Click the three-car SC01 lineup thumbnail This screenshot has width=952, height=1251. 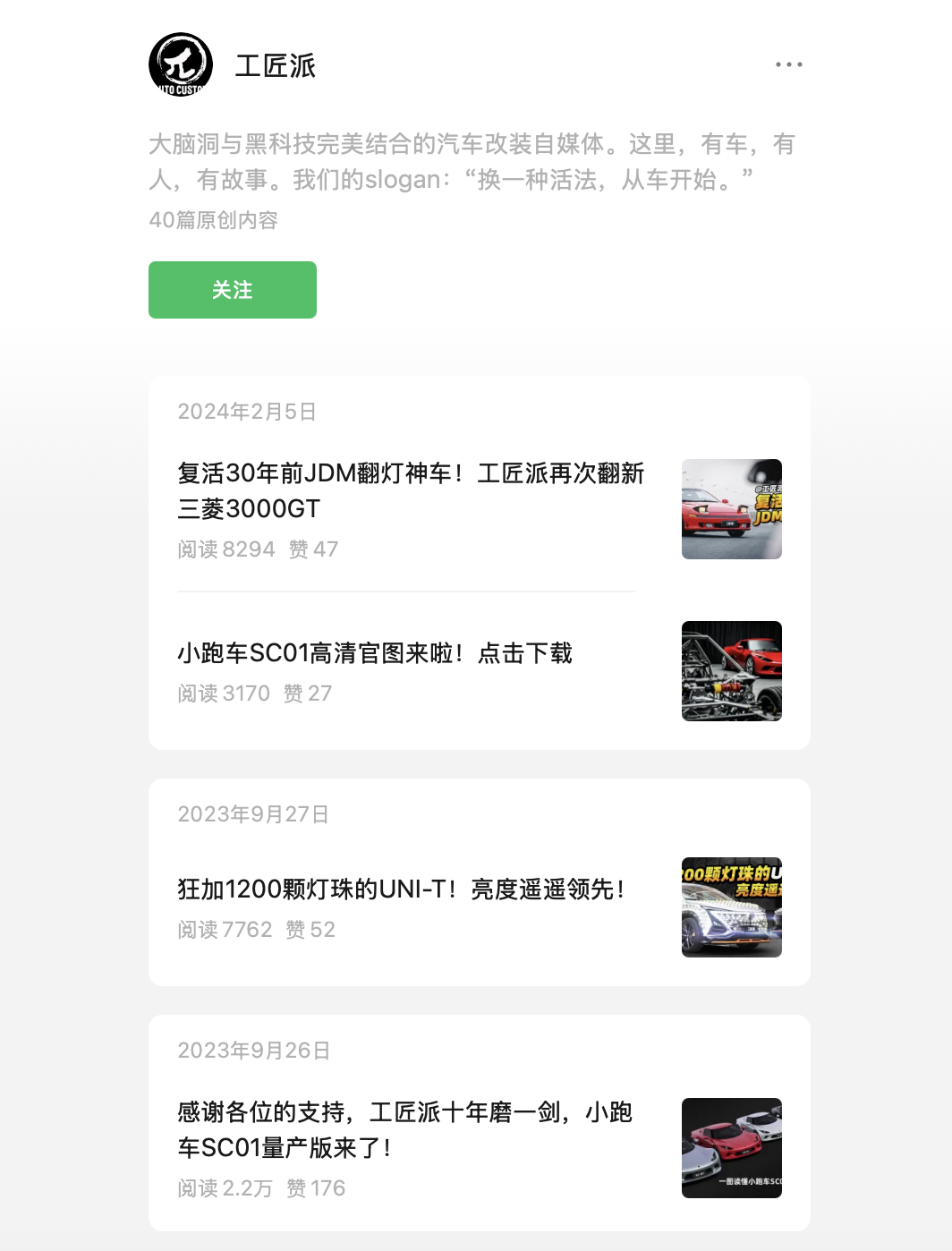click(x=731, y=1149)
